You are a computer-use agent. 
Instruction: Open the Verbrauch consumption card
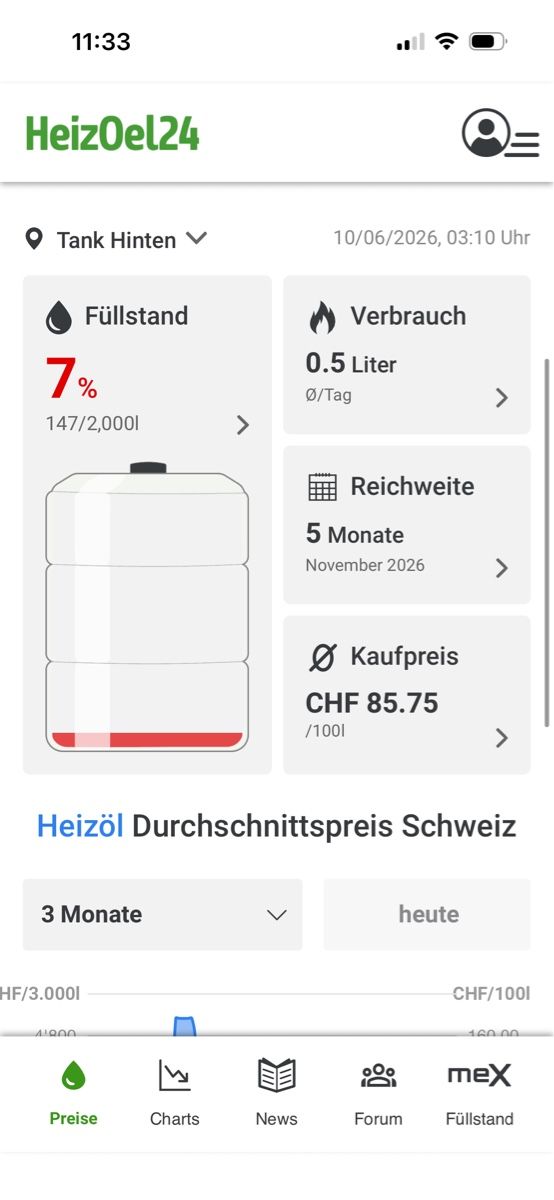click(407, 355)
